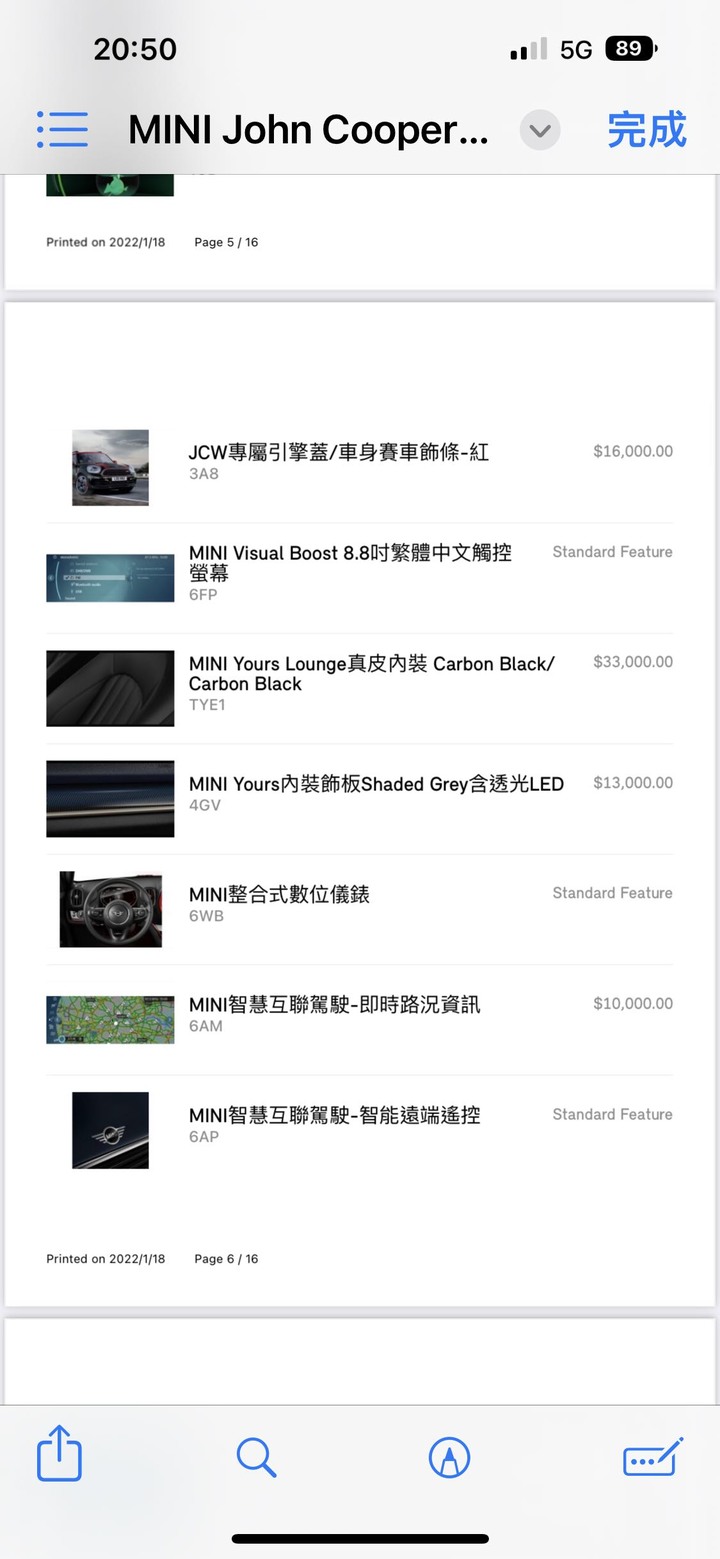Open the document outline list
This screenshot has height=1559, width=720.
point(62,130)
